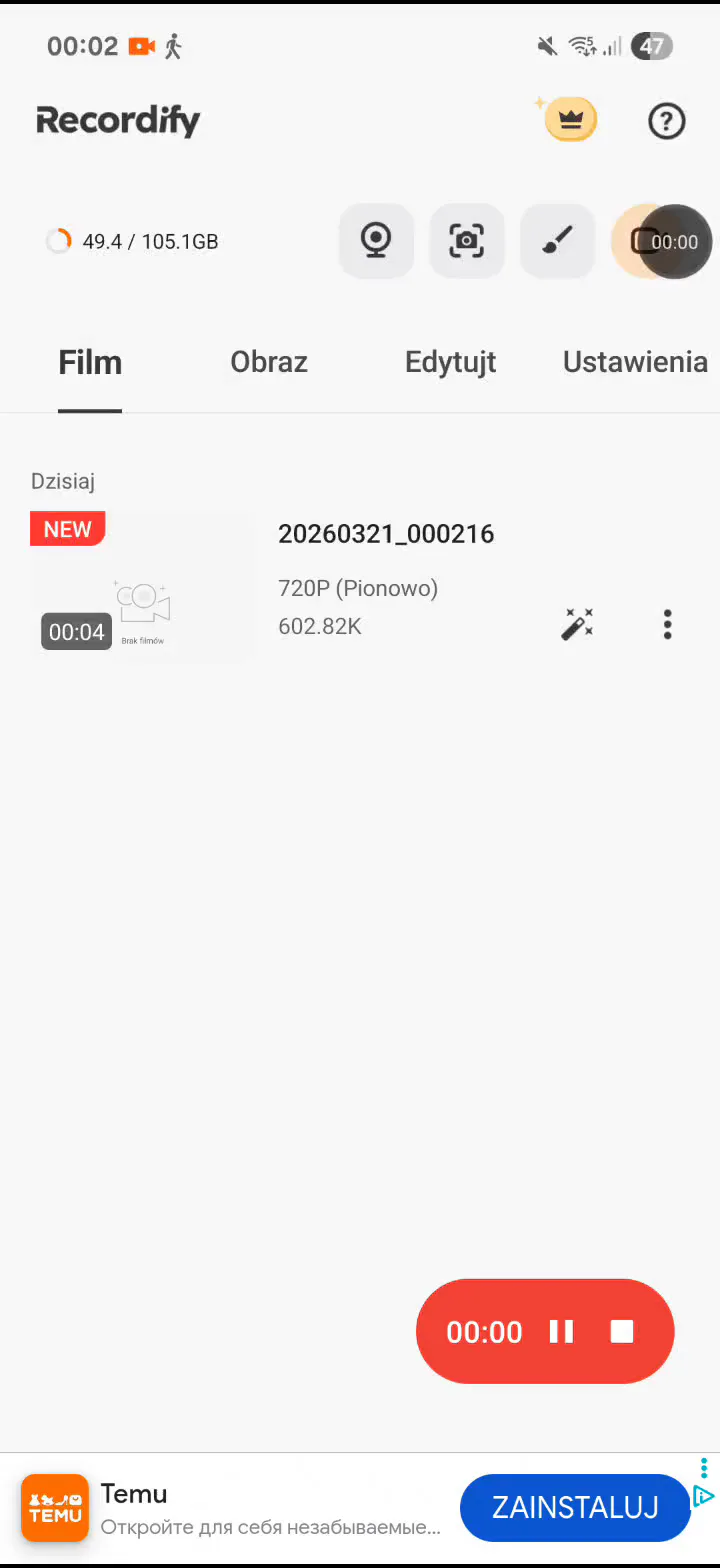Open the Ustawienia tab
The image size is (720, 1568).
[x=635, y=362]
